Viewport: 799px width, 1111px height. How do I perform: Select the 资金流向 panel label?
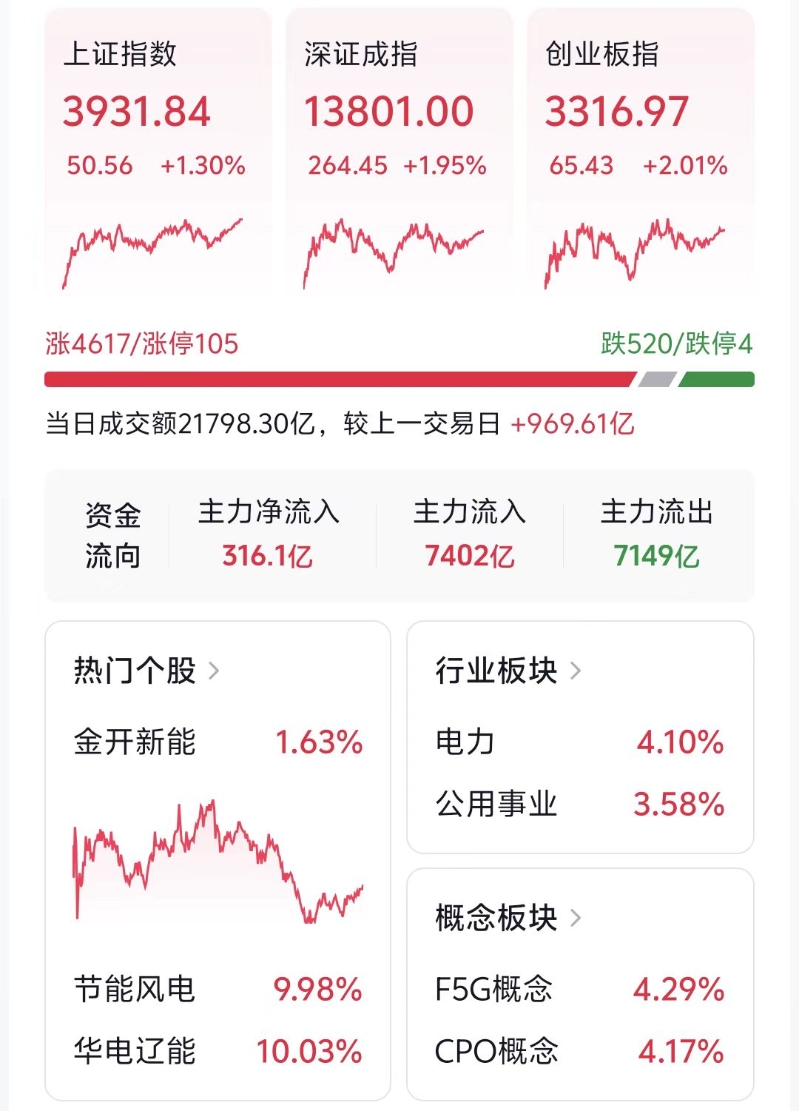click(113, 534)
